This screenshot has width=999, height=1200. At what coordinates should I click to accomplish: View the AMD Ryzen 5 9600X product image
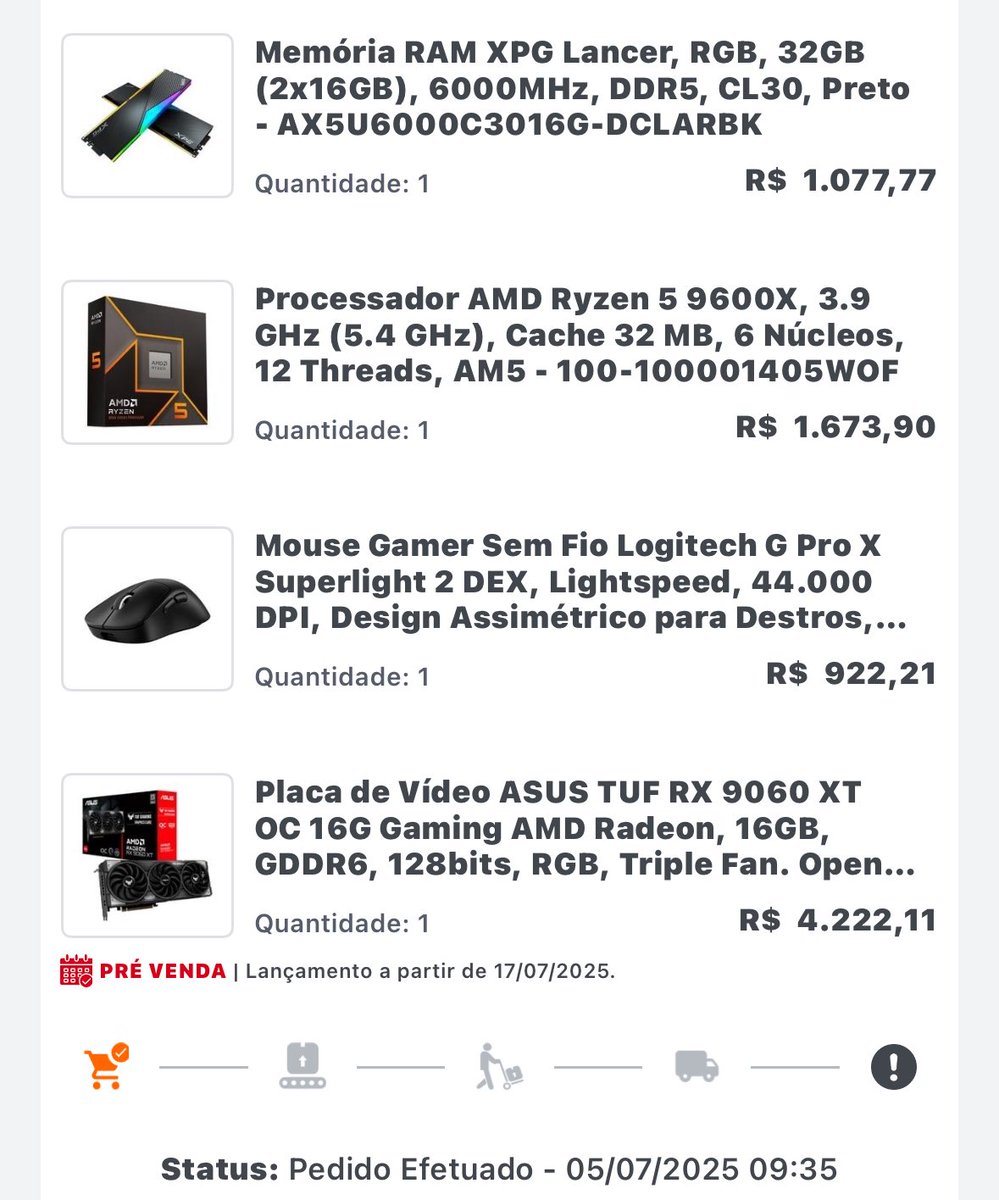tap(147, 362)
